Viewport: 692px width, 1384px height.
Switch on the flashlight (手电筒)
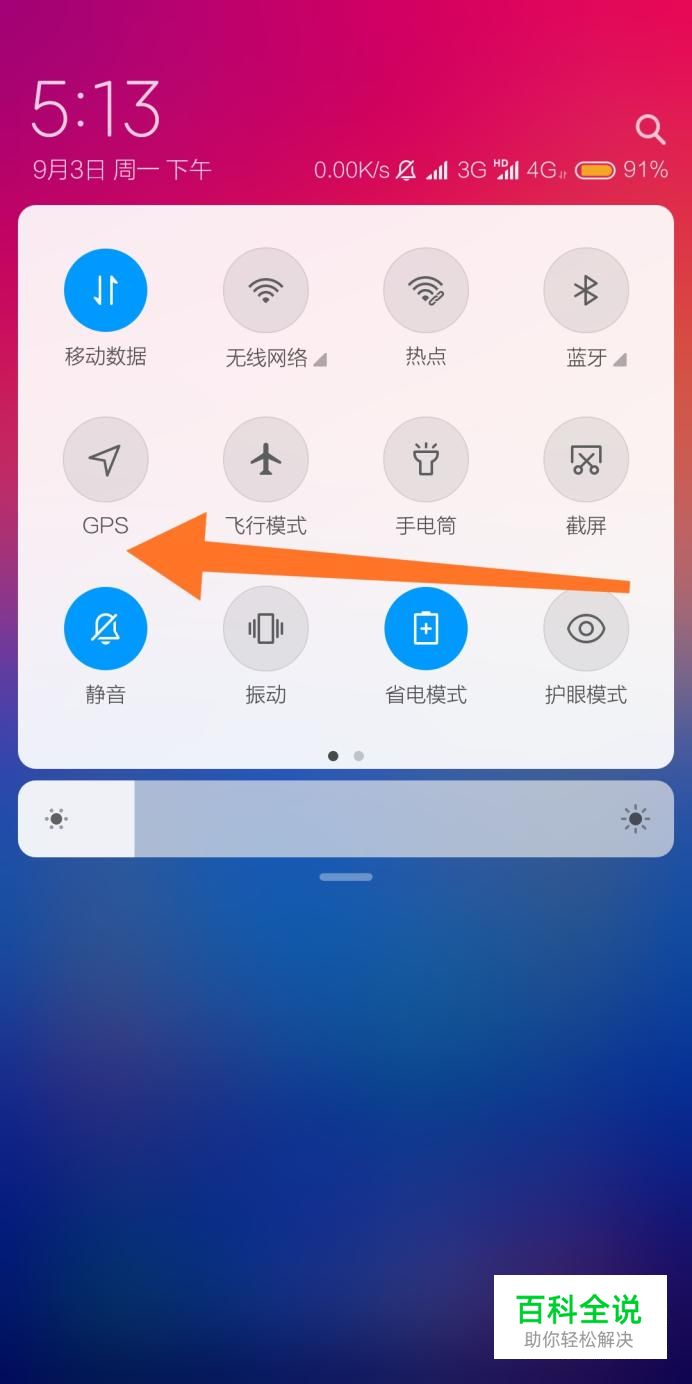(425, 460)
